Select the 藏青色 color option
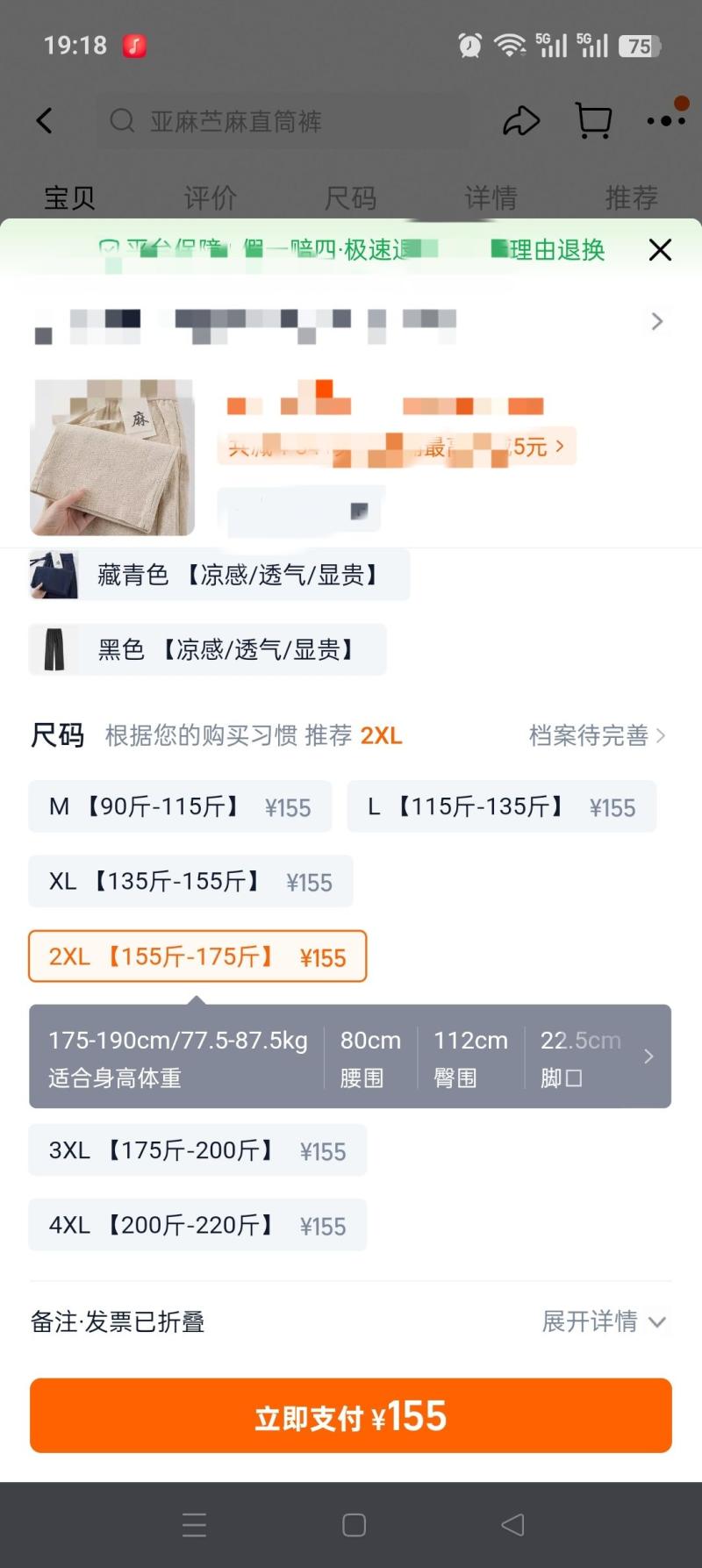The image size is (702, 1568). pyautogui.click(x=219, y=576)
